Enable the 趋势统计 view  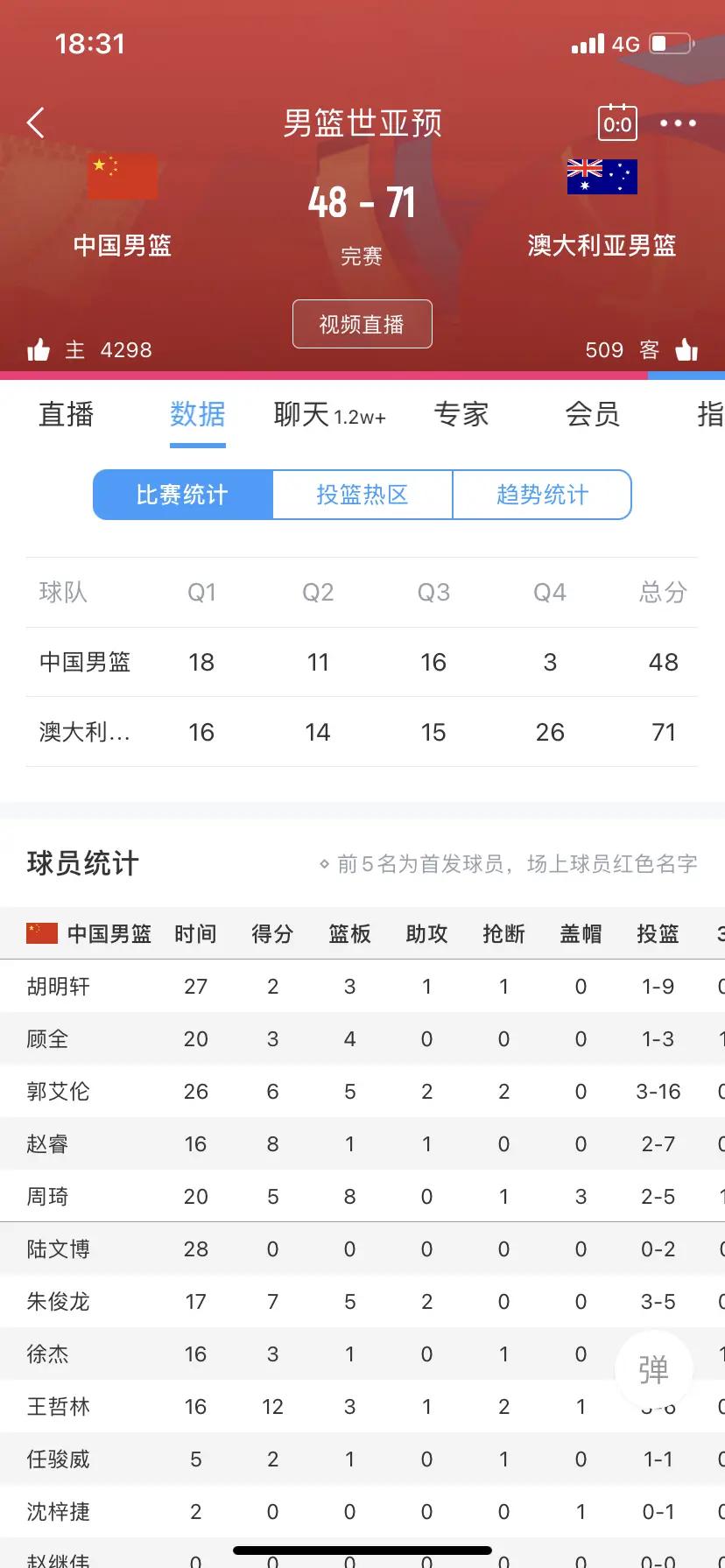(x=541, y=495)
